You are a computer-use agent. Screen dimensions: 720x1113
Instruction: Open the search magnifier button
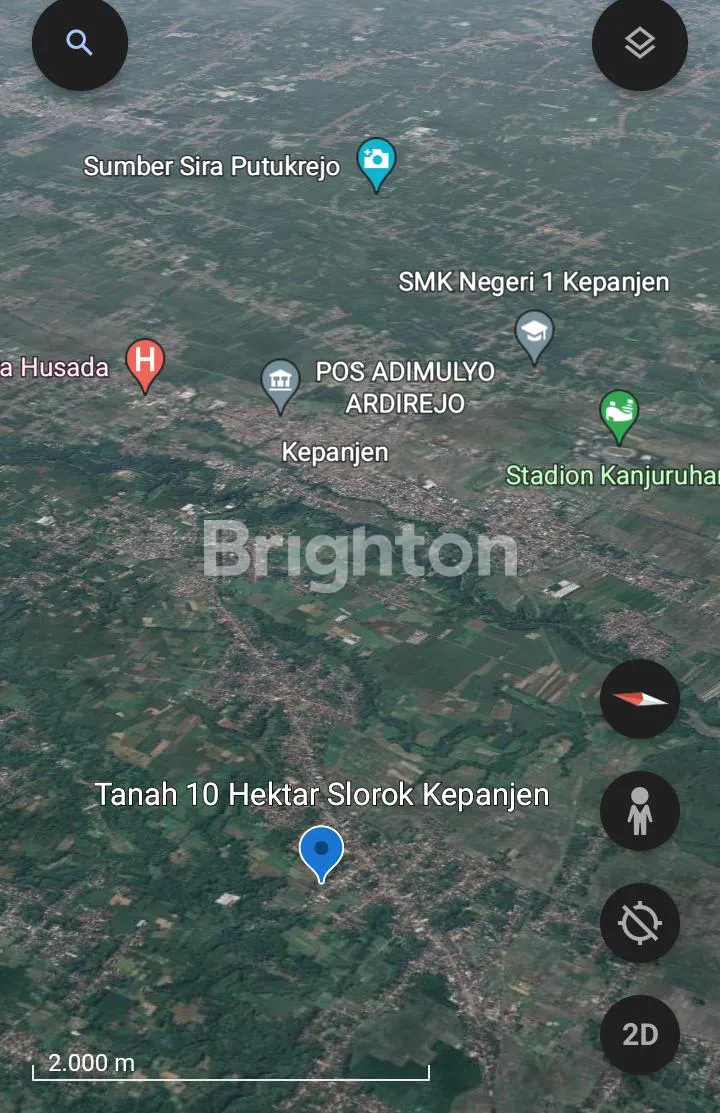(80, 43)
